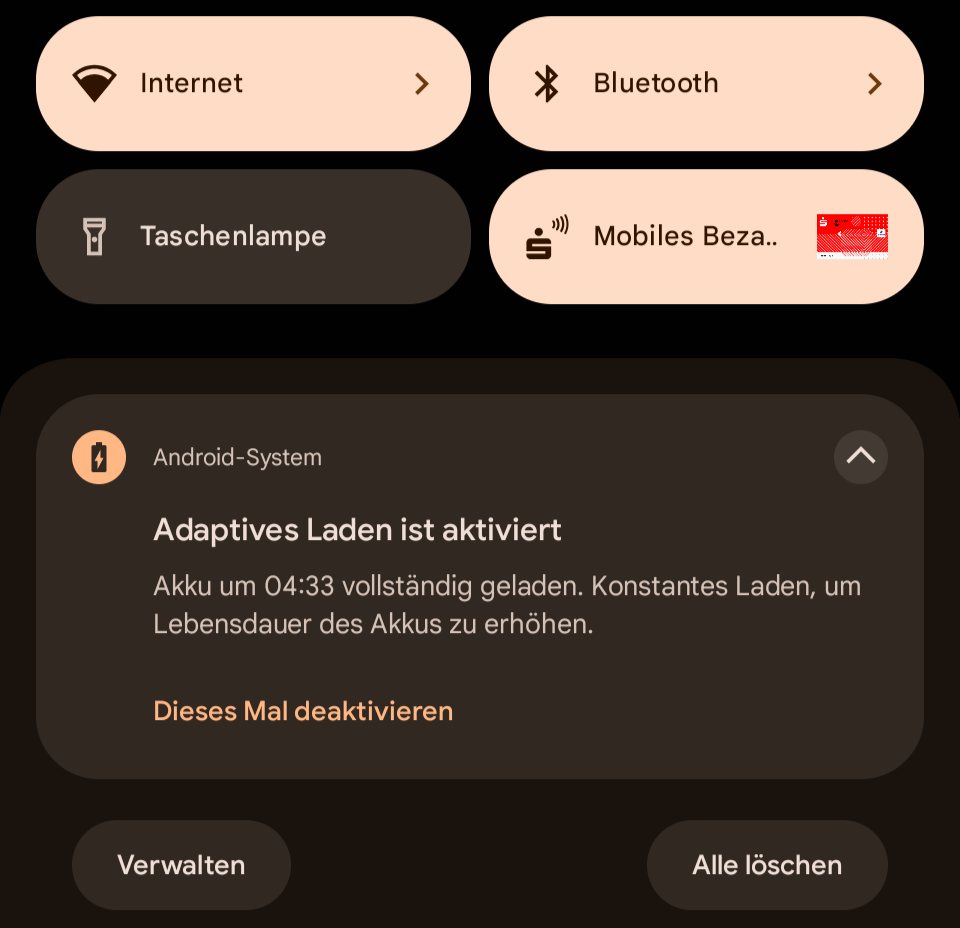Turn on the Taschenlampe tile
Screen dimensions: 960x928
coord(252,237)
